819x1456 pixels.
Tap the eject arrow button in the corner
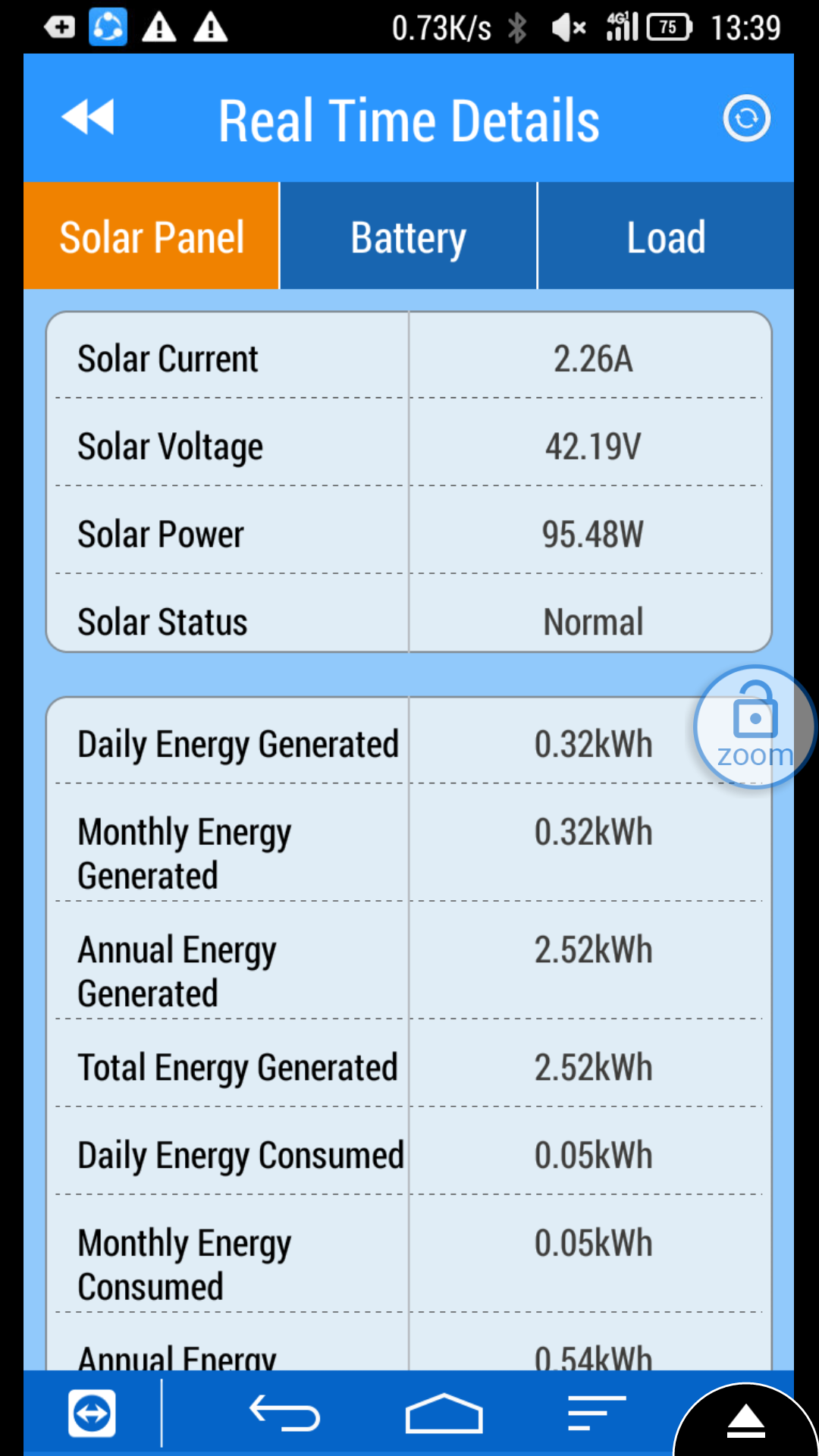[746, 1420]
